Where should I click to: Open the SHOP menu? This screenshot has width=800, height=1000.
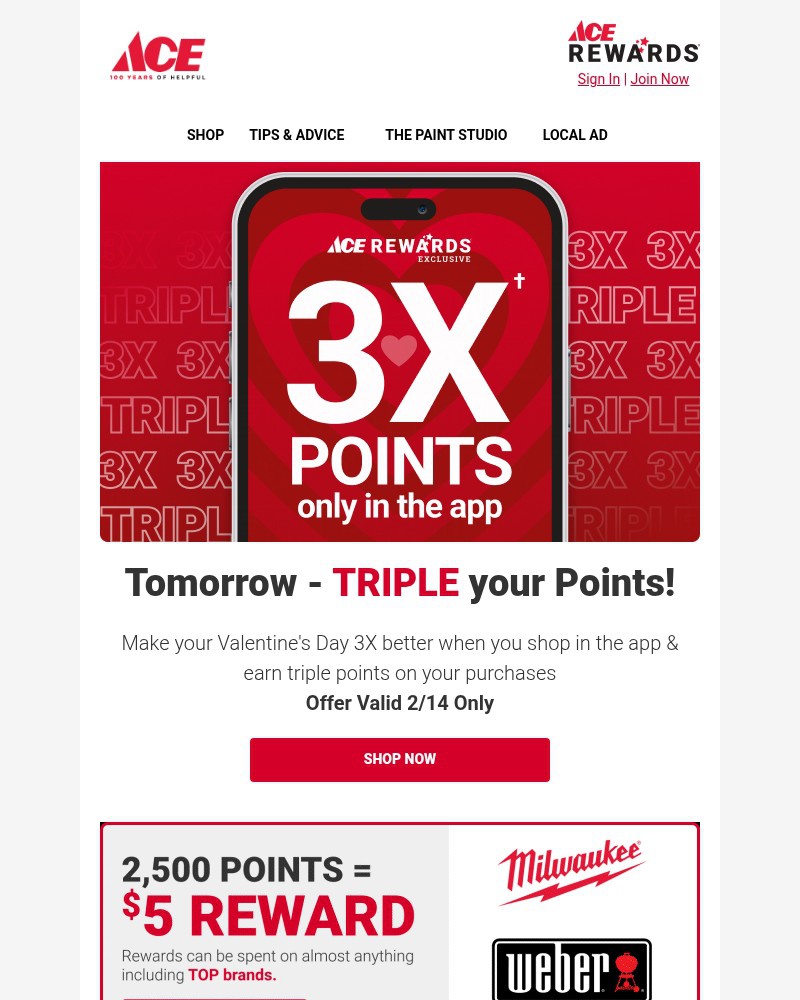coord(205,135)
